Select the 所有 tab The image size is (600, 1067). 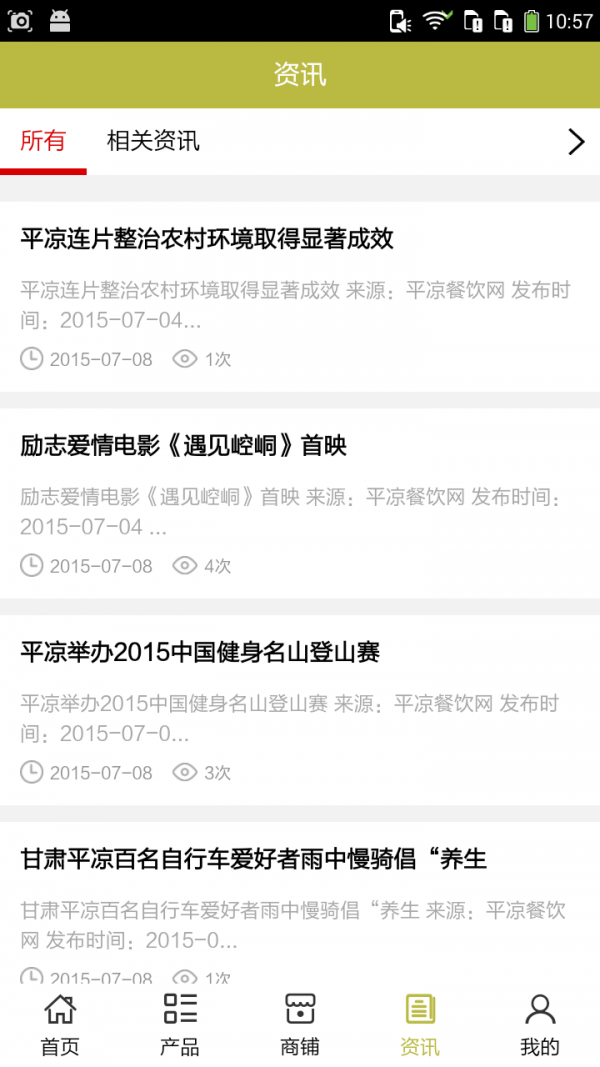[x=43, y=142]
